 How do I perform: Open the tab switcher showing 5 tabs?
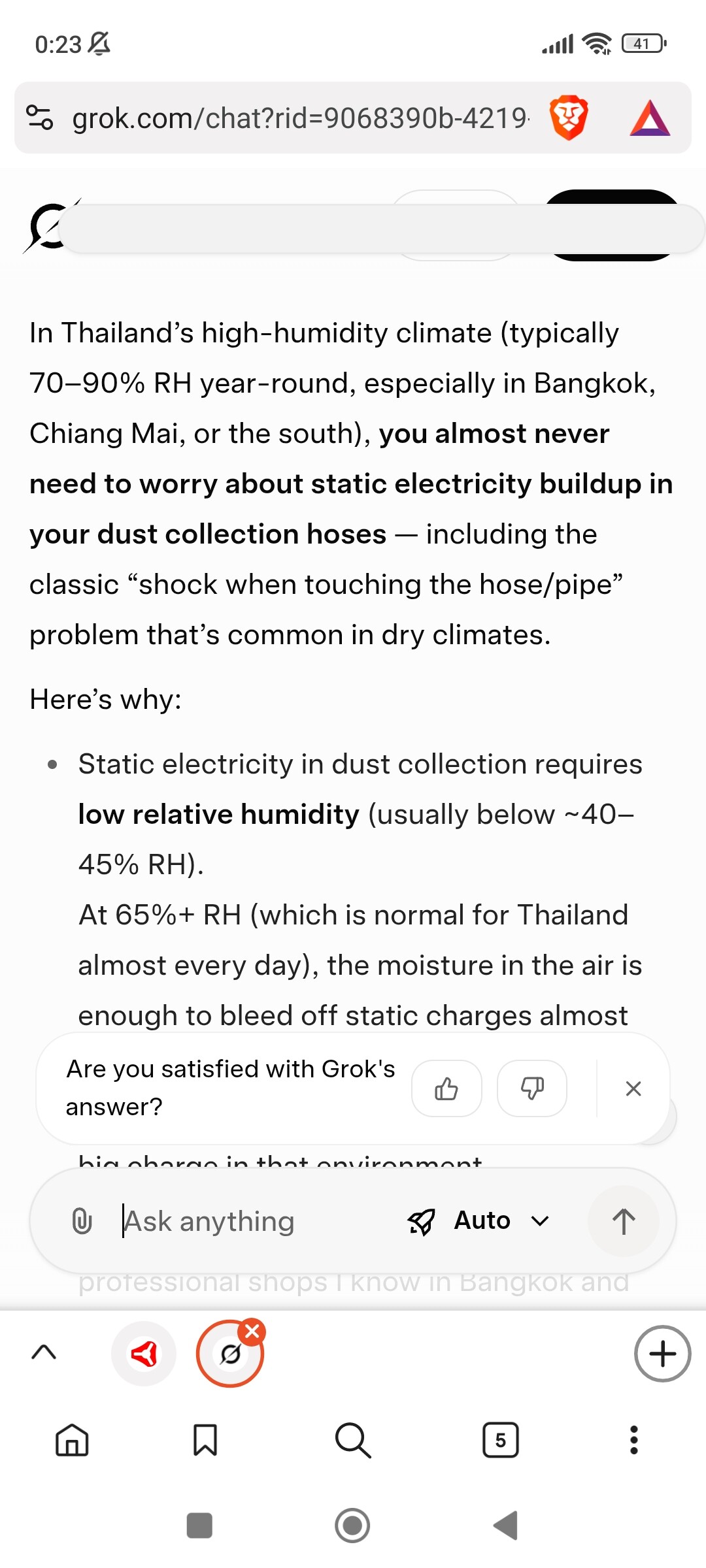(500, 1440)
